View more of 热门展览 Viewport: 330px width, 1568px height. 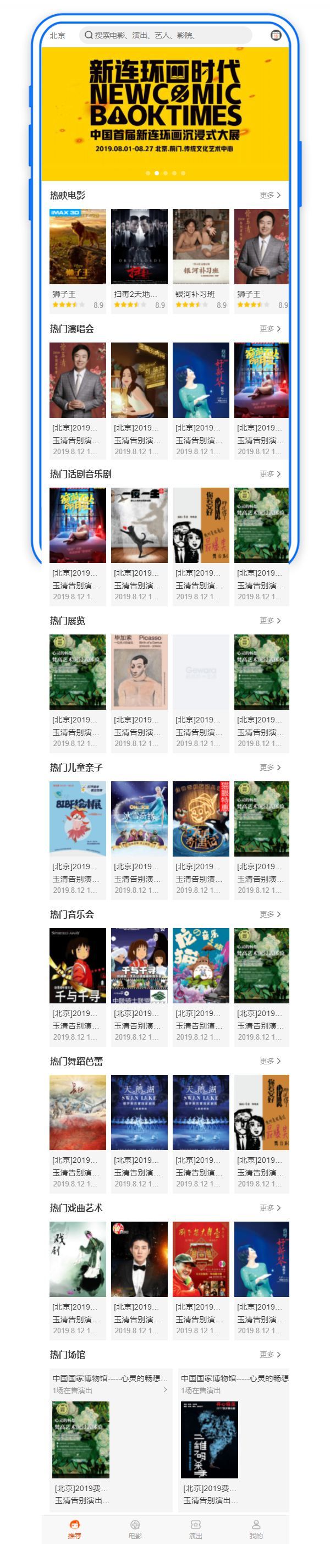[x=269, y=620]
